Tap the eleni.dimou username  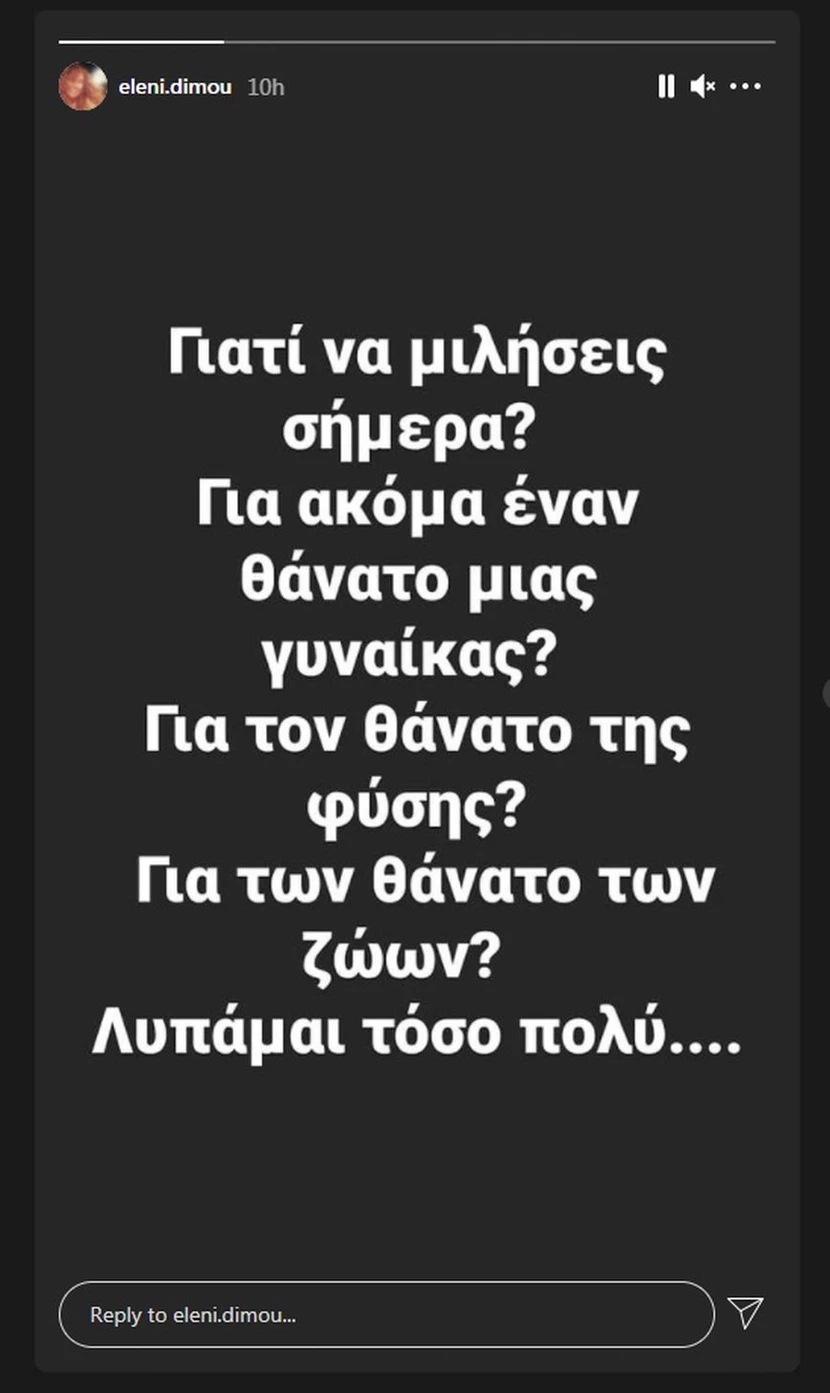175,87
